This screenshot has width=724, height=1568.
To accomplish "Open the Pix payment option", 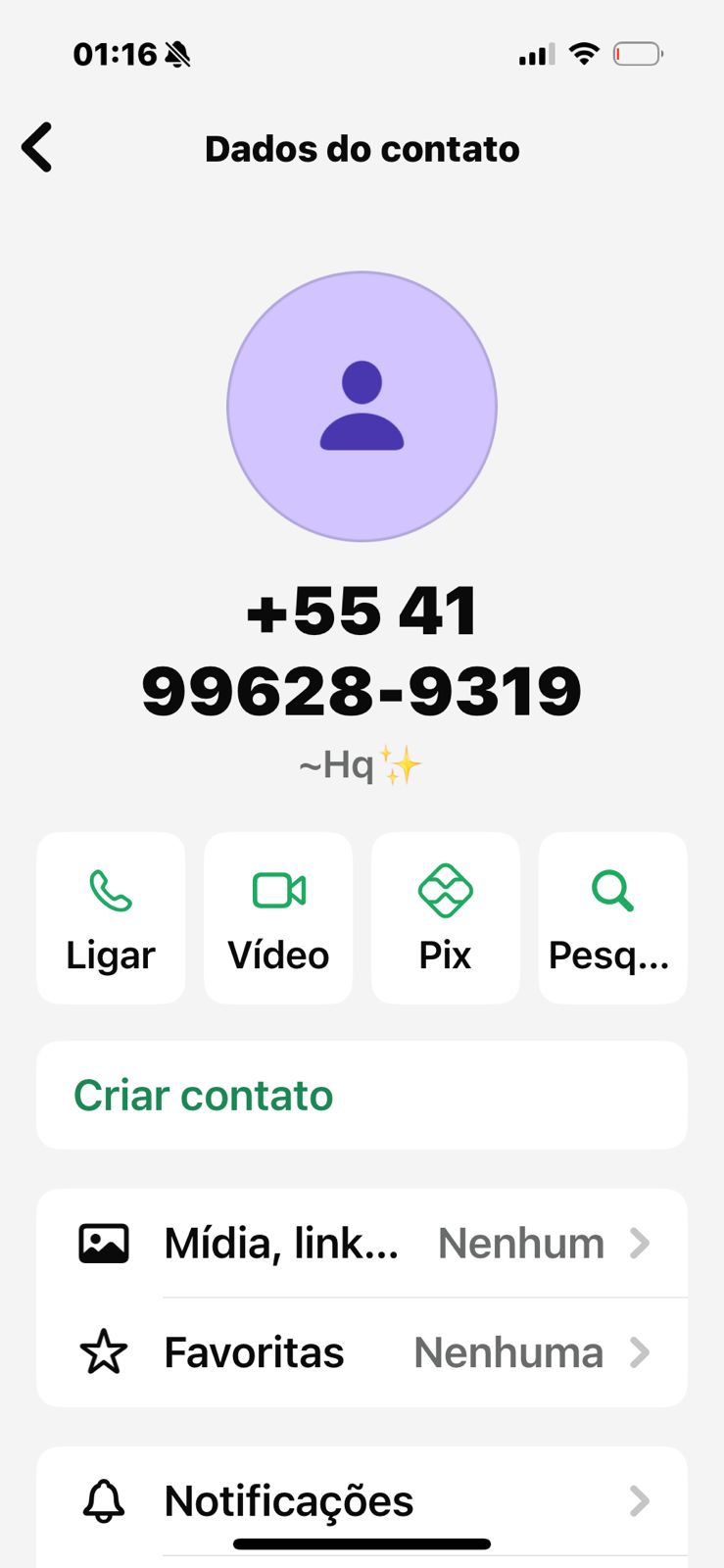I will coord(446,917).
